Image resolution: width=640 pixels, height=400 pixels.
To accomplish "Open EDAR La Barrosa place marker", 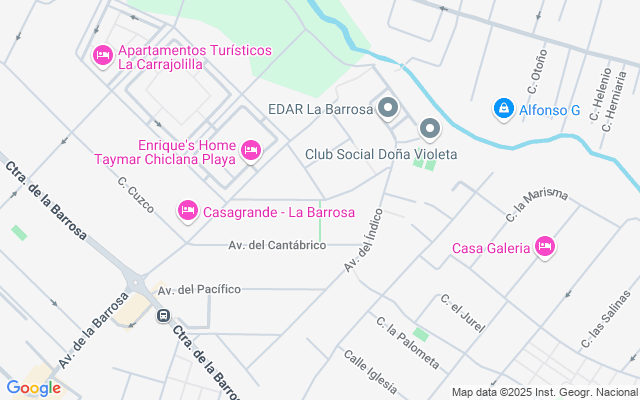I will click(x=388, y=108).
